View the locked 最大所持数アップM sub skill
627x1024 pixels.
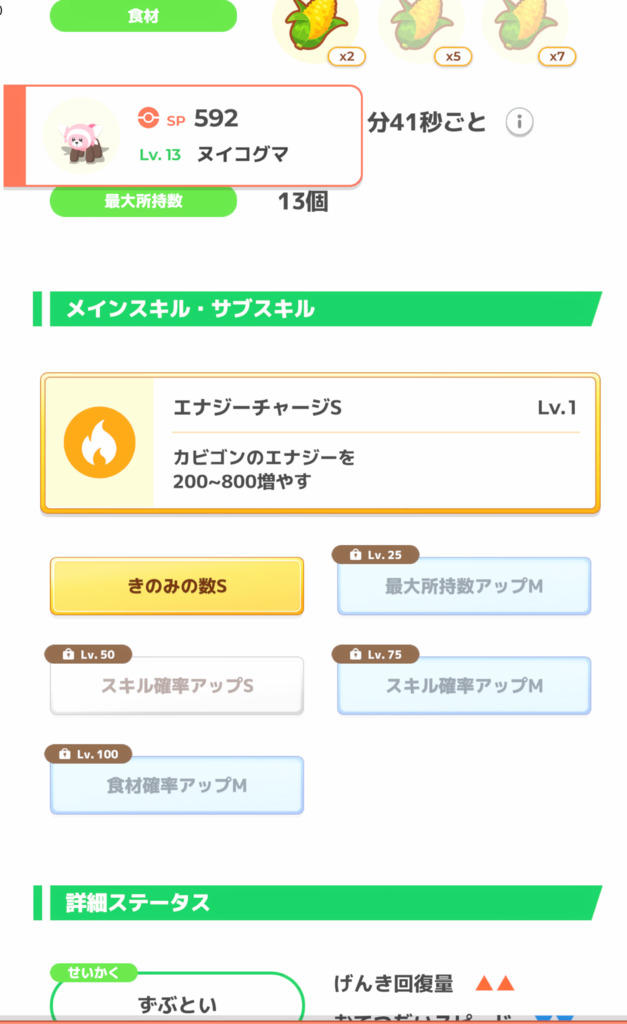point(464,586)
